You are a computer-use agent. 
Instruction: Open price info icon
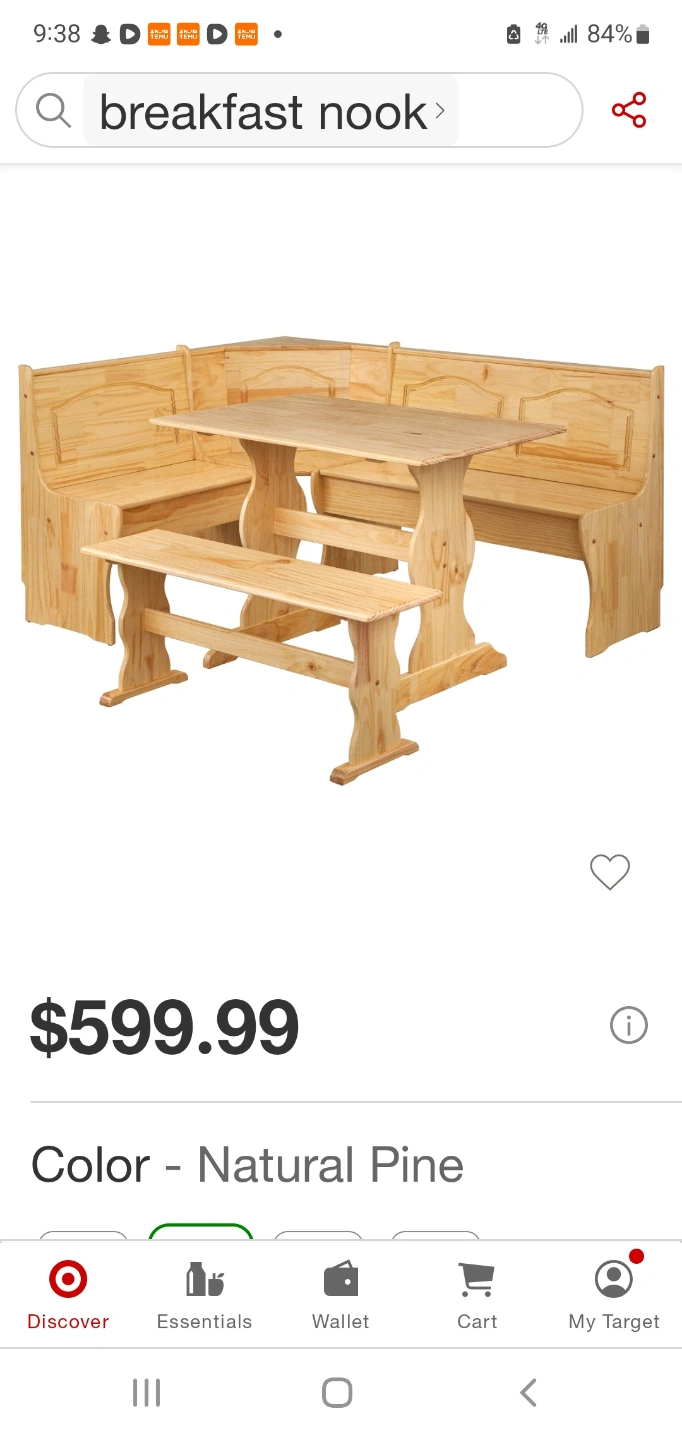pyautogui.click(x=629, y=1025)
